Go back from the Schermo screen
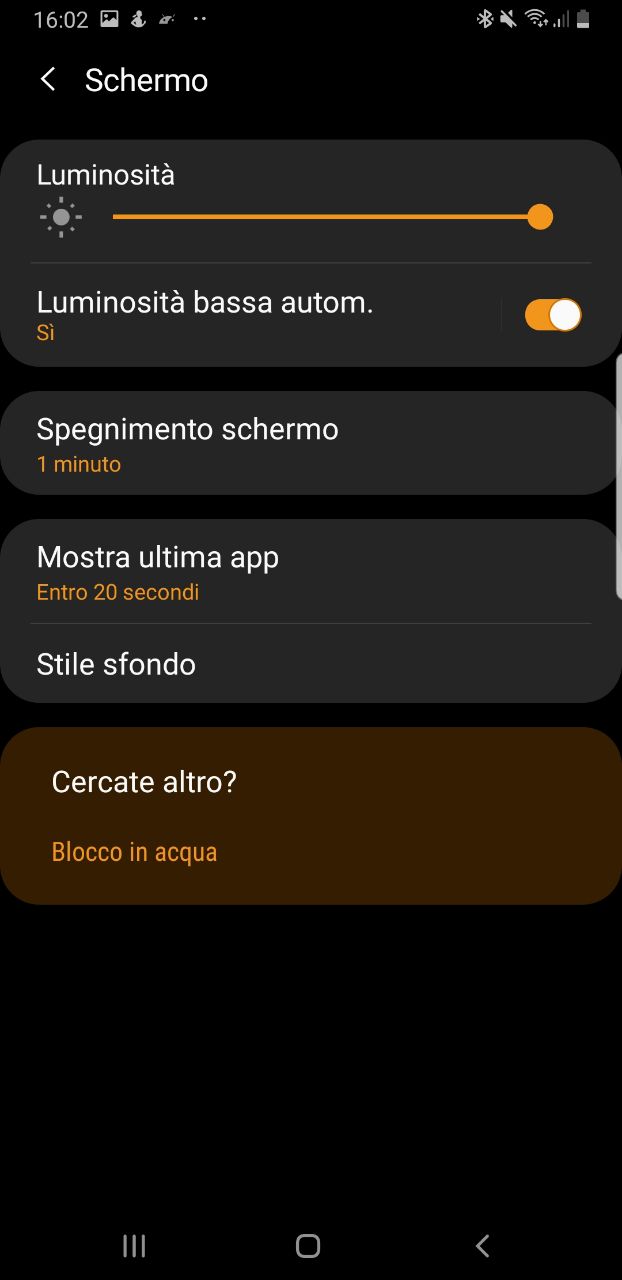Screen dimensions: 622x1280 (x=47, y=80)
